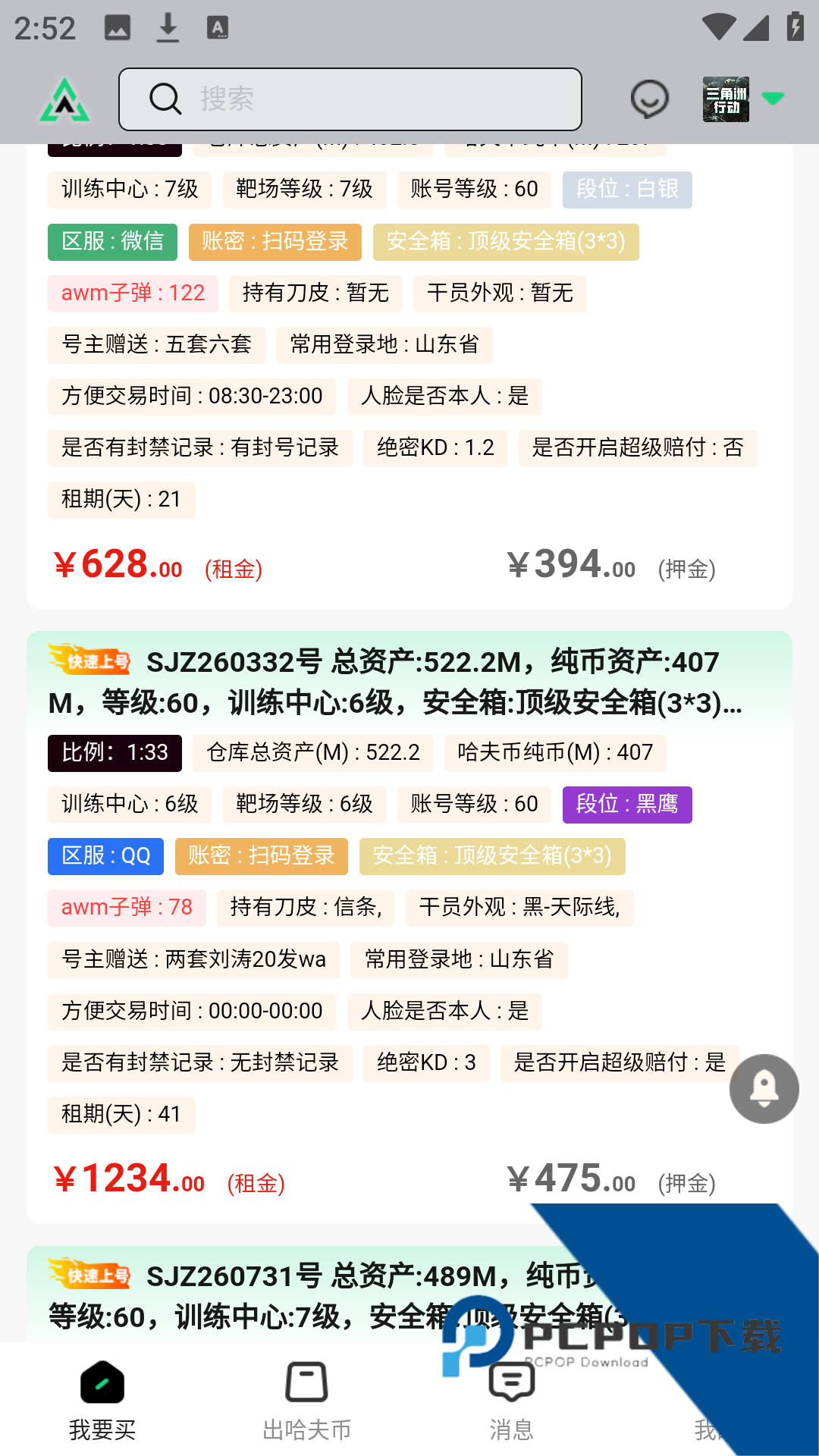
Task: Open the game switcher dropdown arrow
Action: click(x=773, y=97)
